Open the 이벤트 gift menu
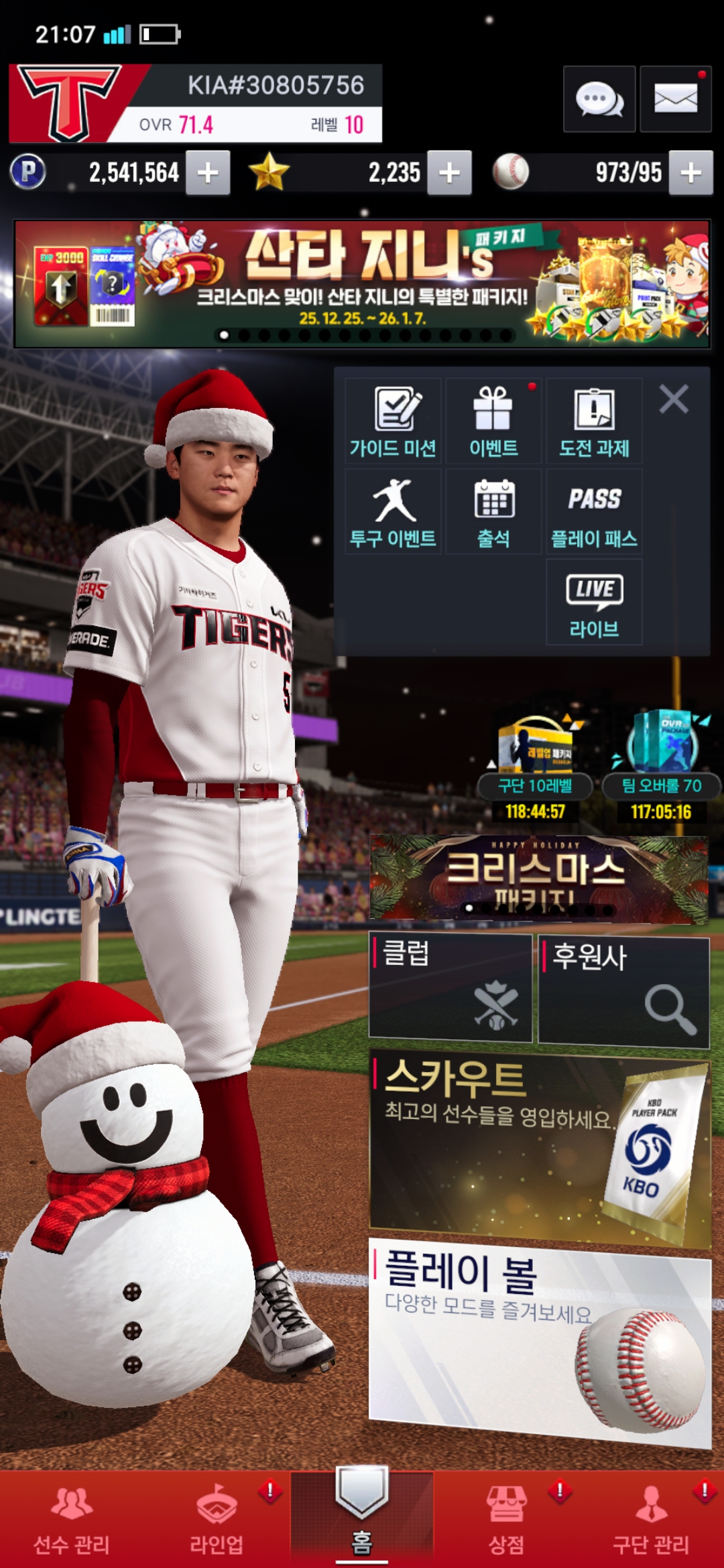724x1568 pixels. click(493, 421)
